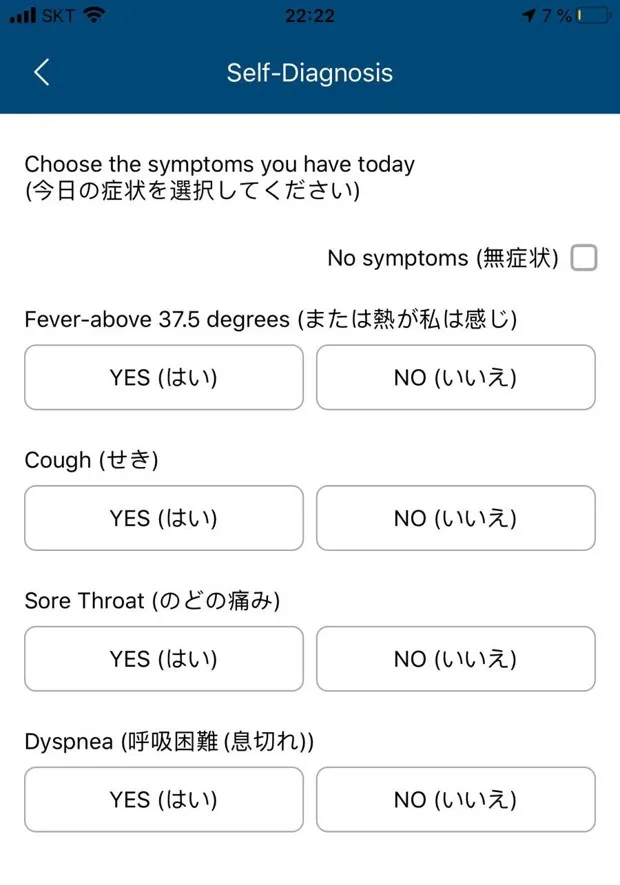Choose NO for Sore Throat
Viewport: 620px width, 885px height.
coord(456,659)
